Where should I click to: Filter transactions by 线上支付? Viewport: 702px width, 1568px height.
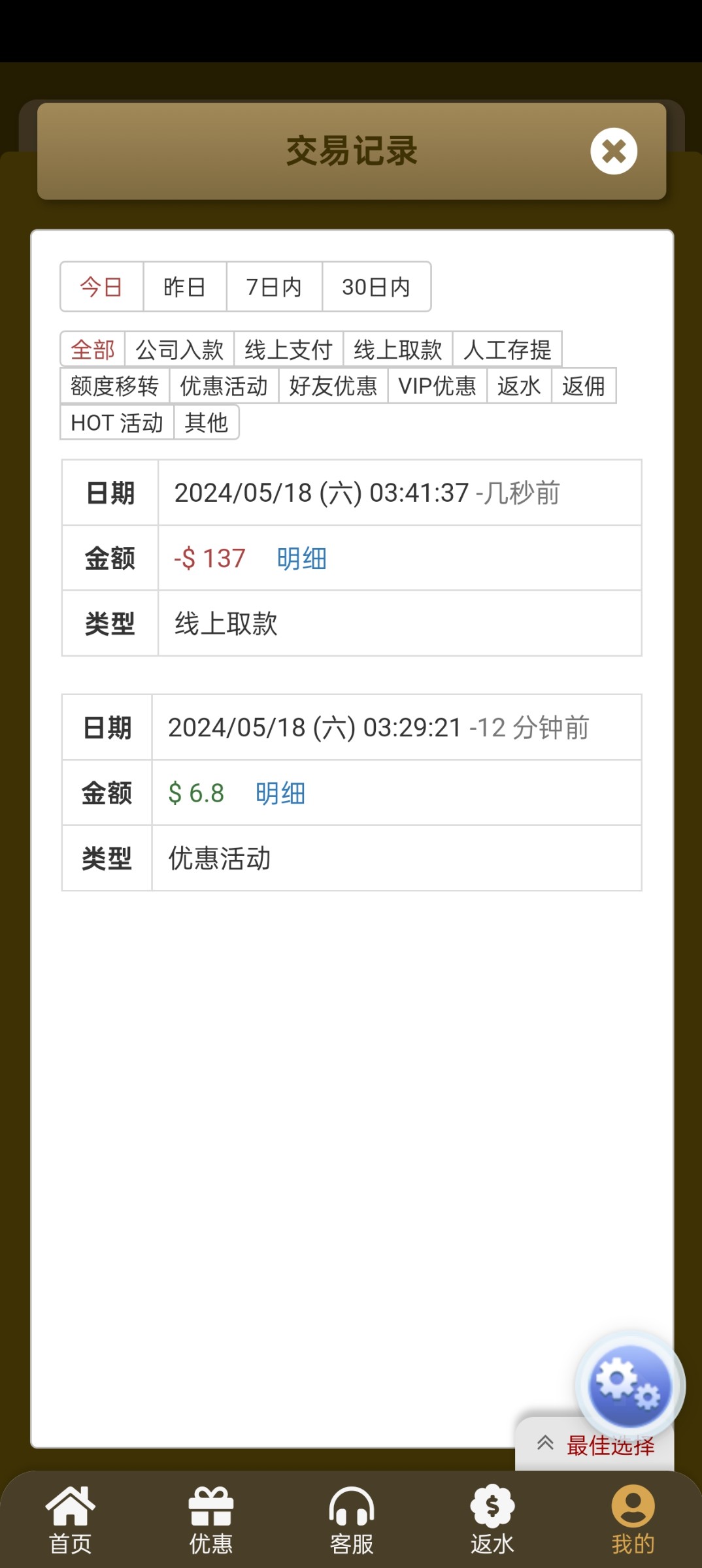click(x=288, y=350)
